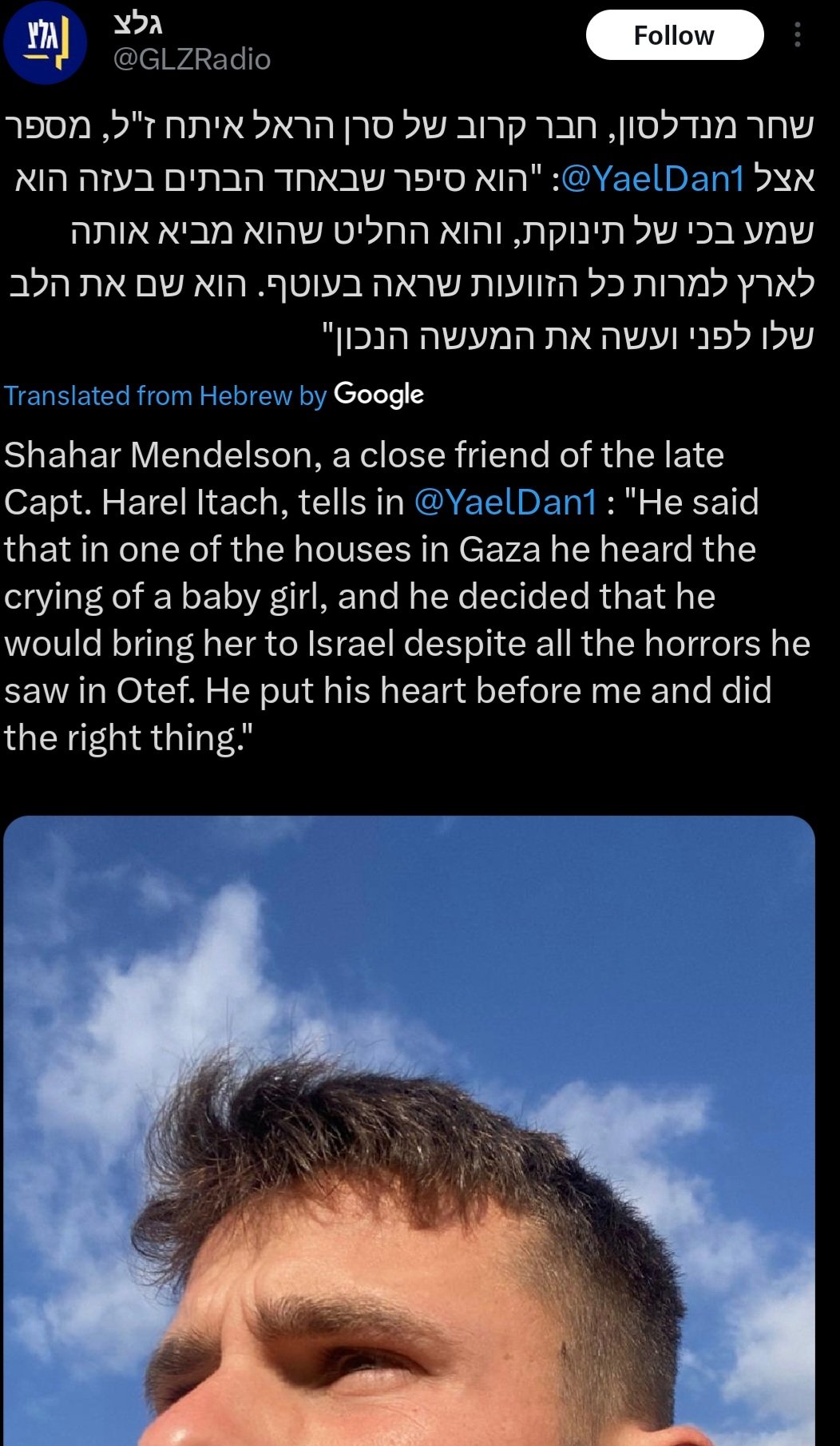
Task: Tap Translated from Hebrew by Google
Action: pos(213,395)
